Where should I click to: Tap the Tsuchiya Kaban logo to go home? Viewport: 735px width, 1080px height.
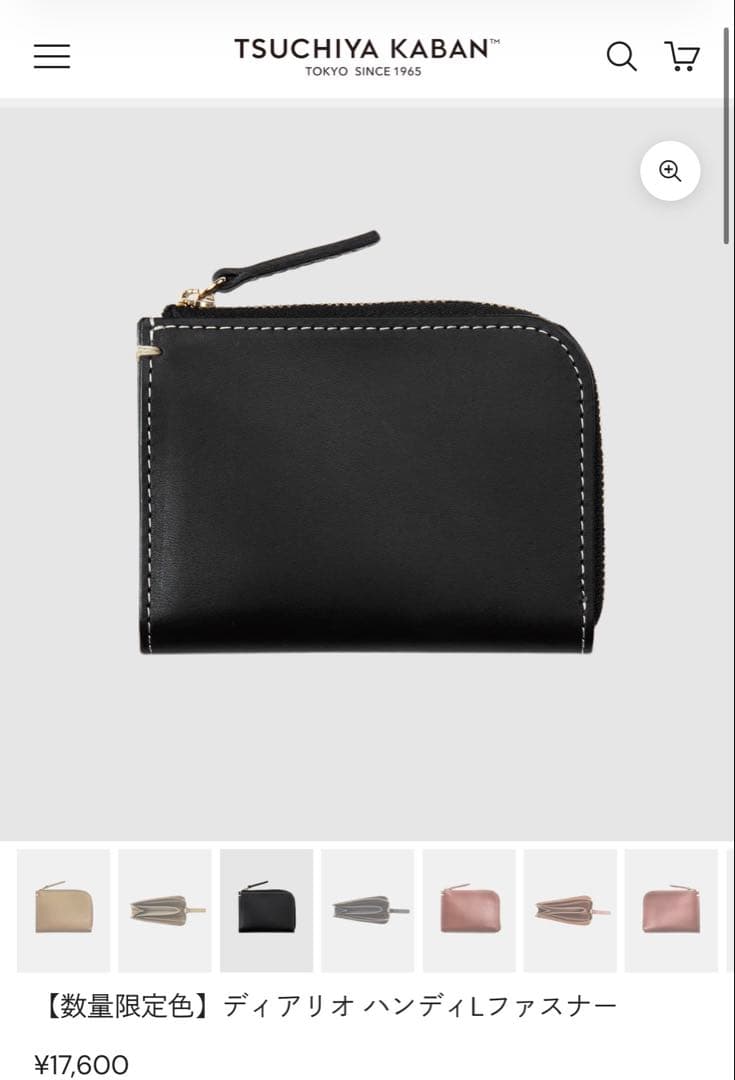tap(367, 56)
